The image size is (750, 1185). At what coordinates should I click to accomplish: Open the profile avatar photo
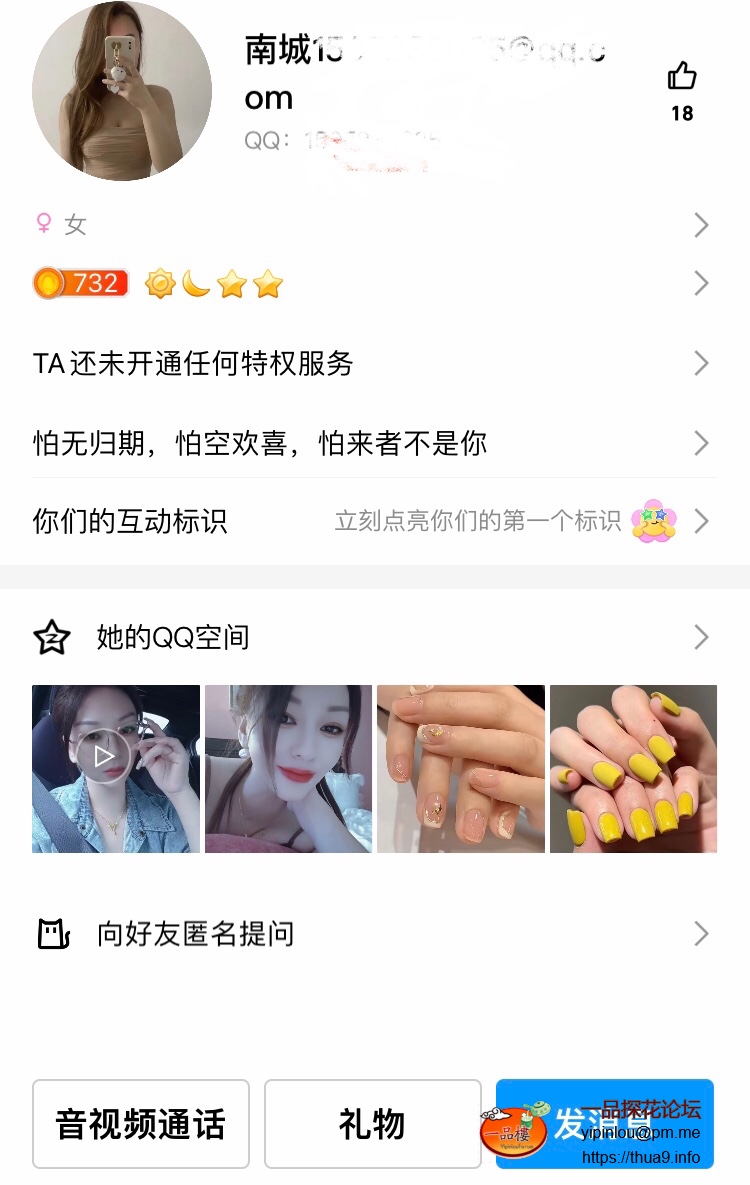click(122, 91)
